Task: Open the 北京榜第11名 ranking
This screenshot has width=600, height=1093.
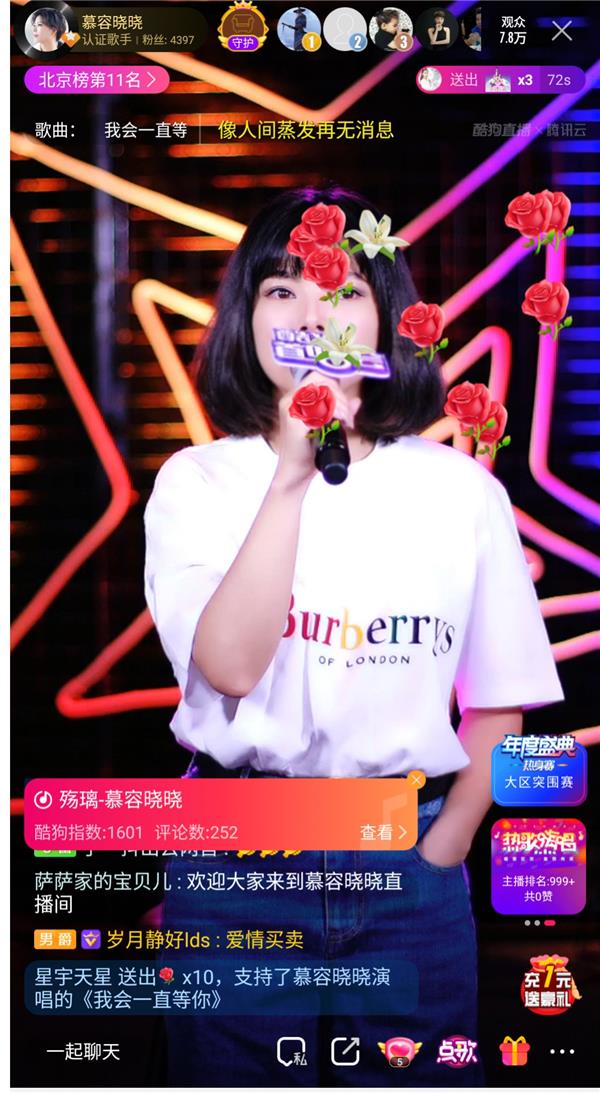Action: pyautogui.click(x=96, y=80)
